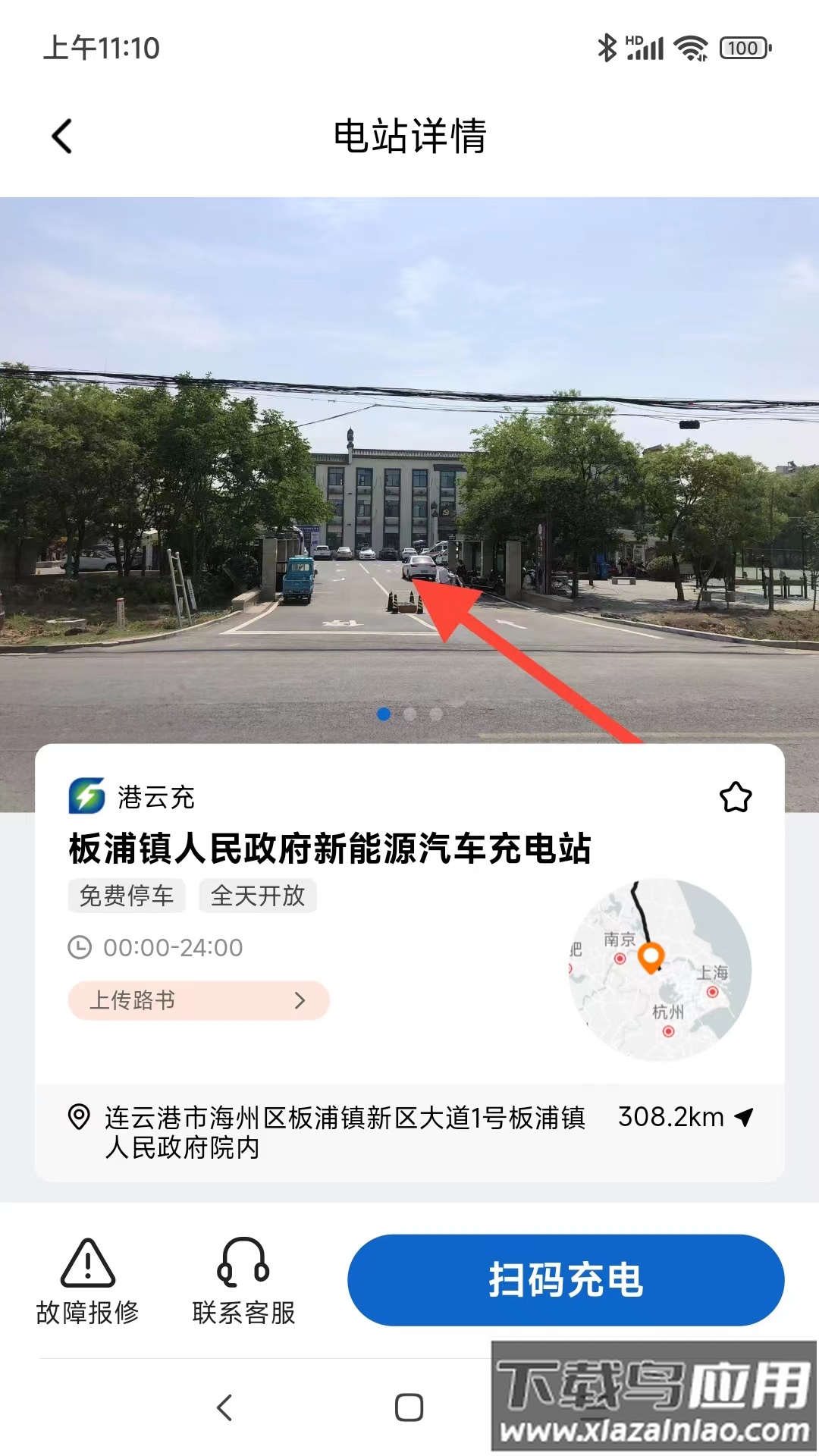Toggle the star to favorite this station
Screen dimensions: 819x1456
(734, 796)
